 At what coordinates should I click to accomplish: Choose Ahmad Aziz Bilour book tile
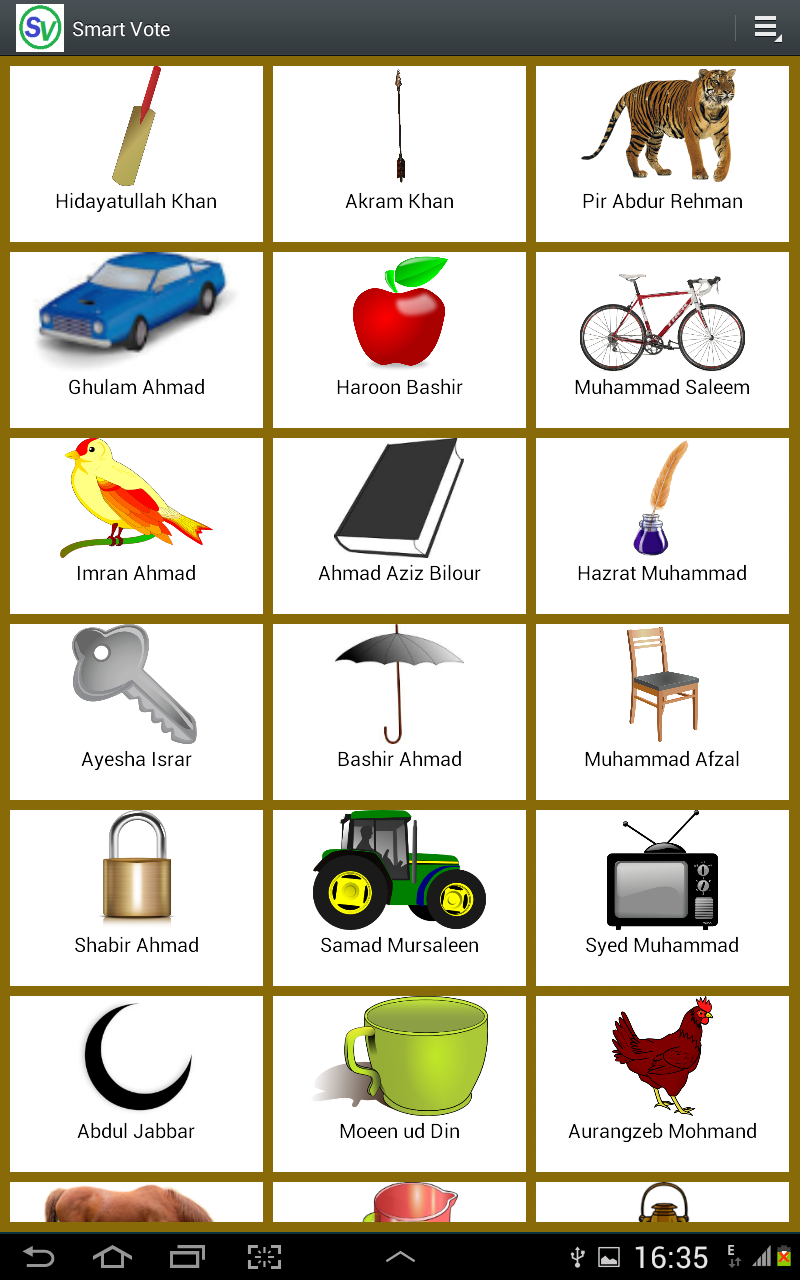[399, 525]
